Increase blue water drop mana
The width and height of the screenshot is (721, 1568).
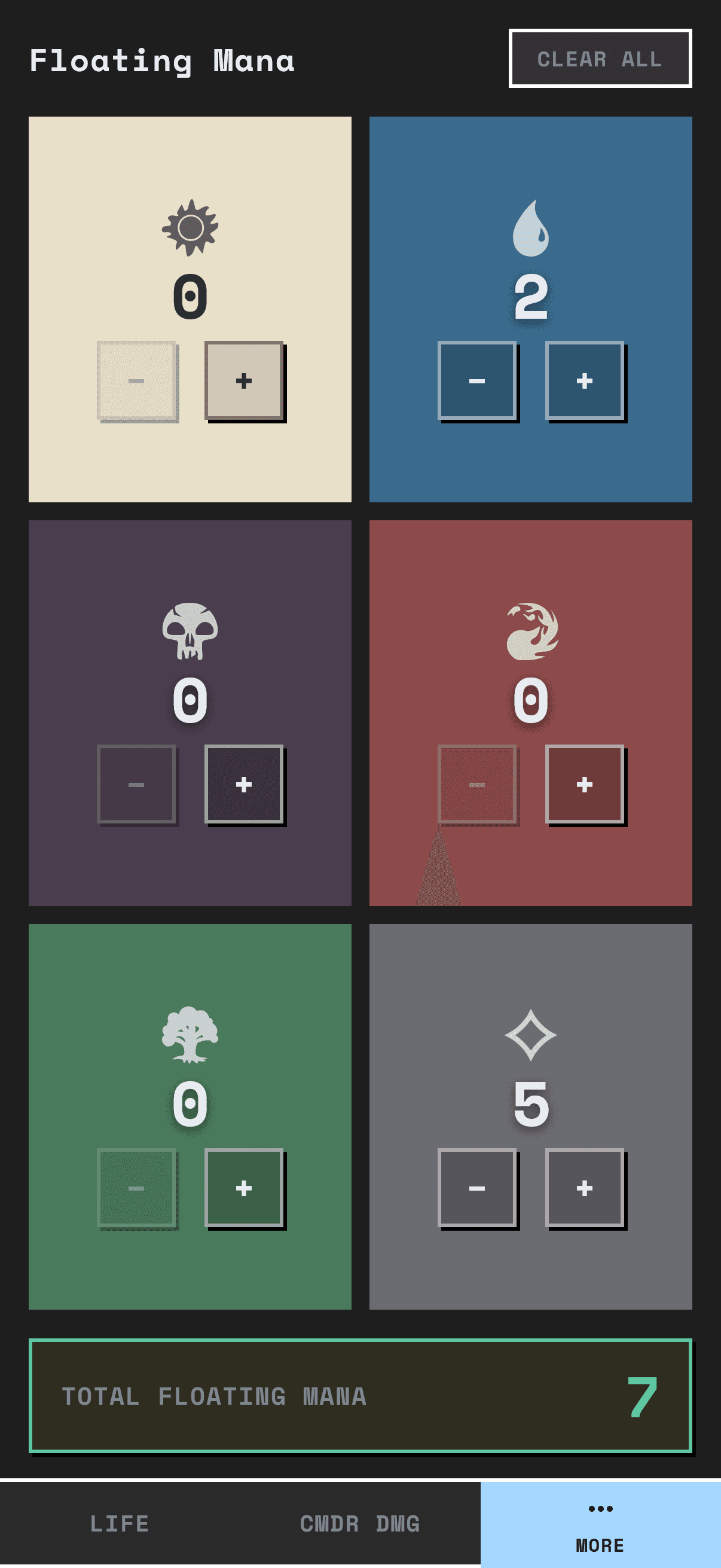tap(585, 380)
